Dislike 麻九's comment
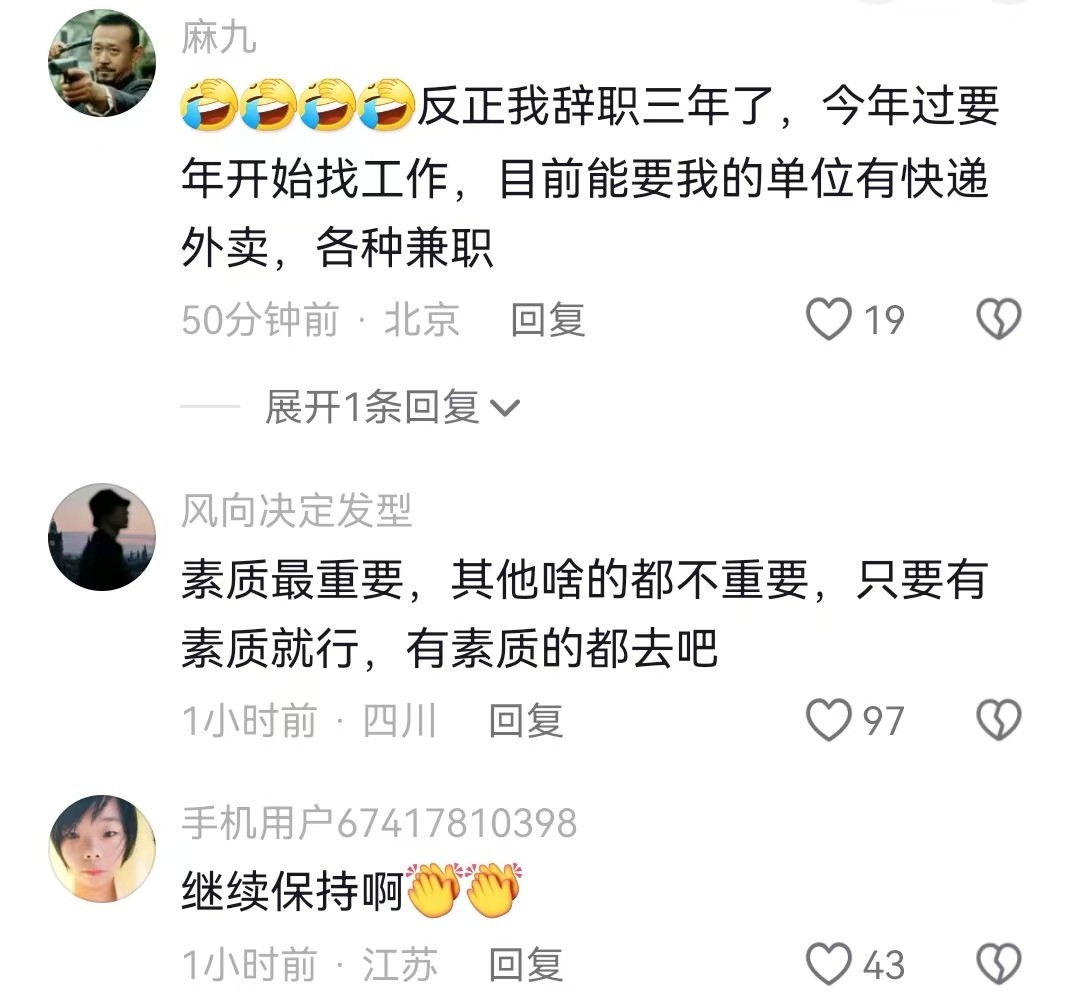Viewport: 1080px width, 1002px height. (x=997, y=320)
